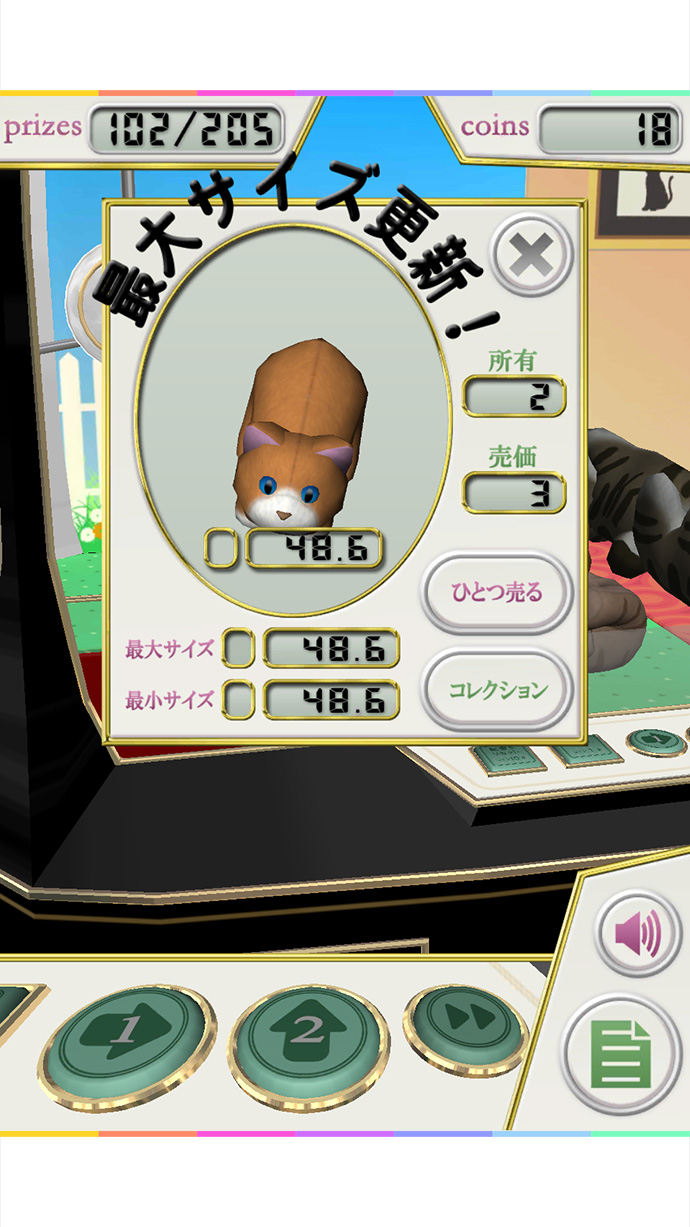Close the prize details dialog
Viewport: 690px width, 1227px height.
(x=532, y=257)
